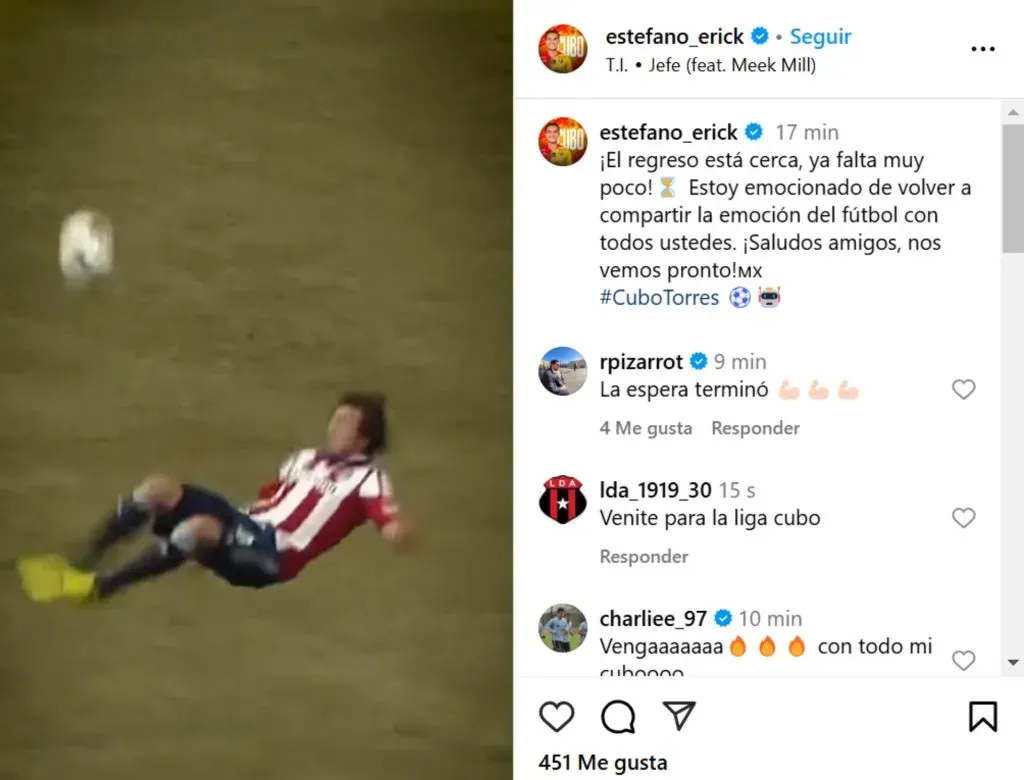
Task: Follow estefano_erick with the Seguir button
Action: pyautogui.click(x=820, y=37)
